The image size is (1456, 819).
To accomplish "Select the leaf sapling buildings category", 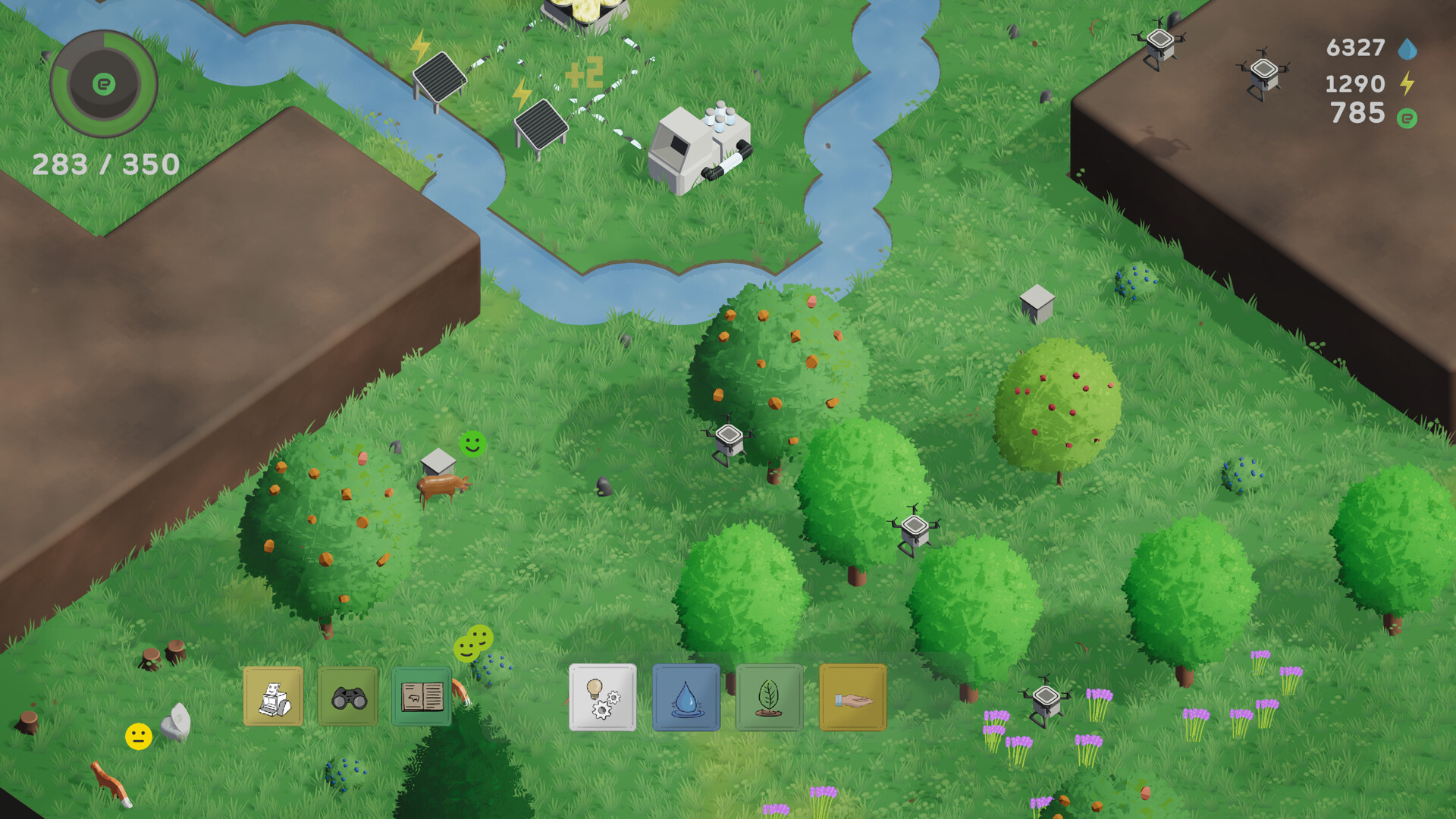I will [769, 697].
